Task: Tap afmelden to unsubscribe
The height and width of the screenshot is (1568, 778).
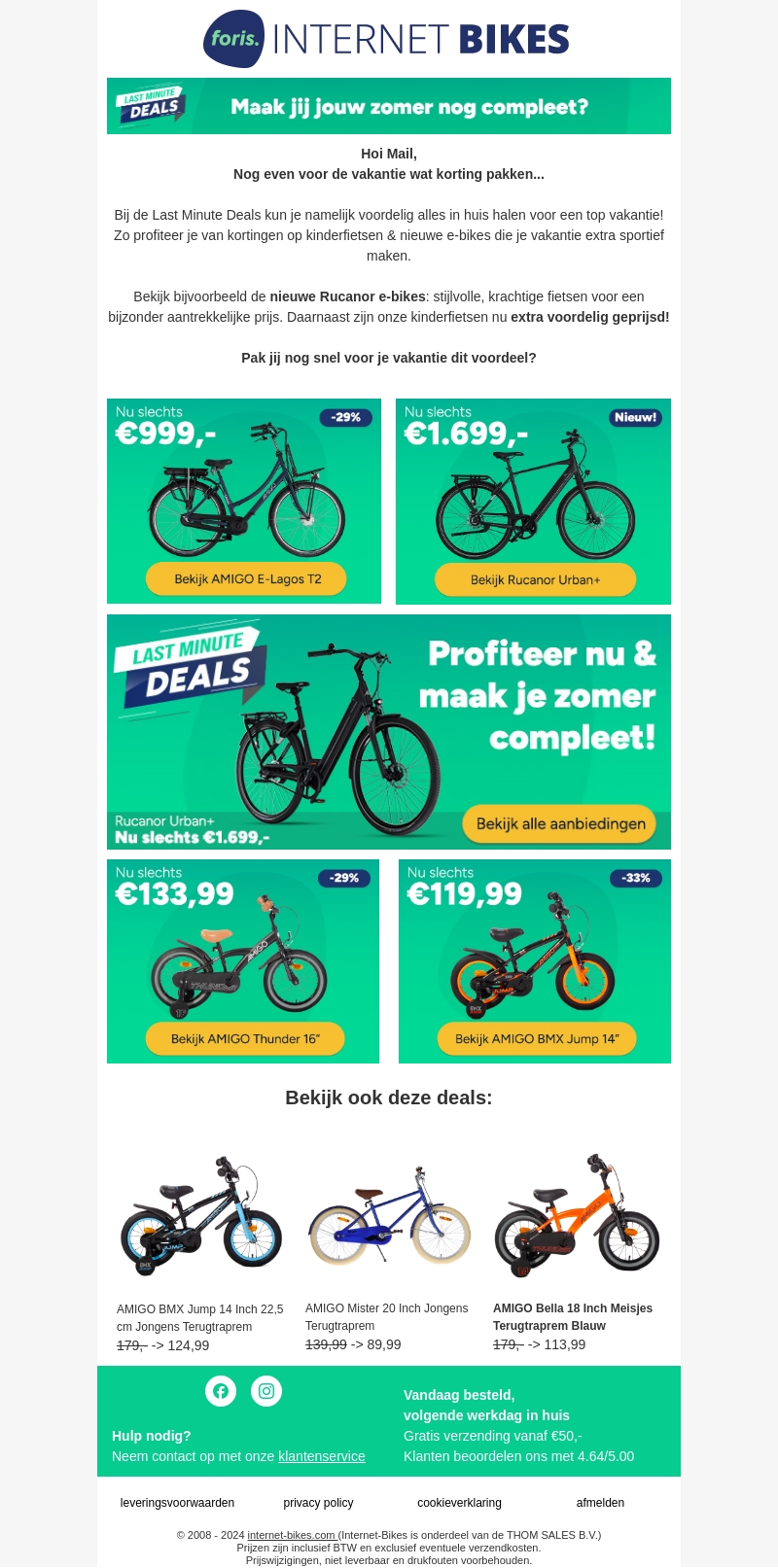Action: tap(600, 1503)
